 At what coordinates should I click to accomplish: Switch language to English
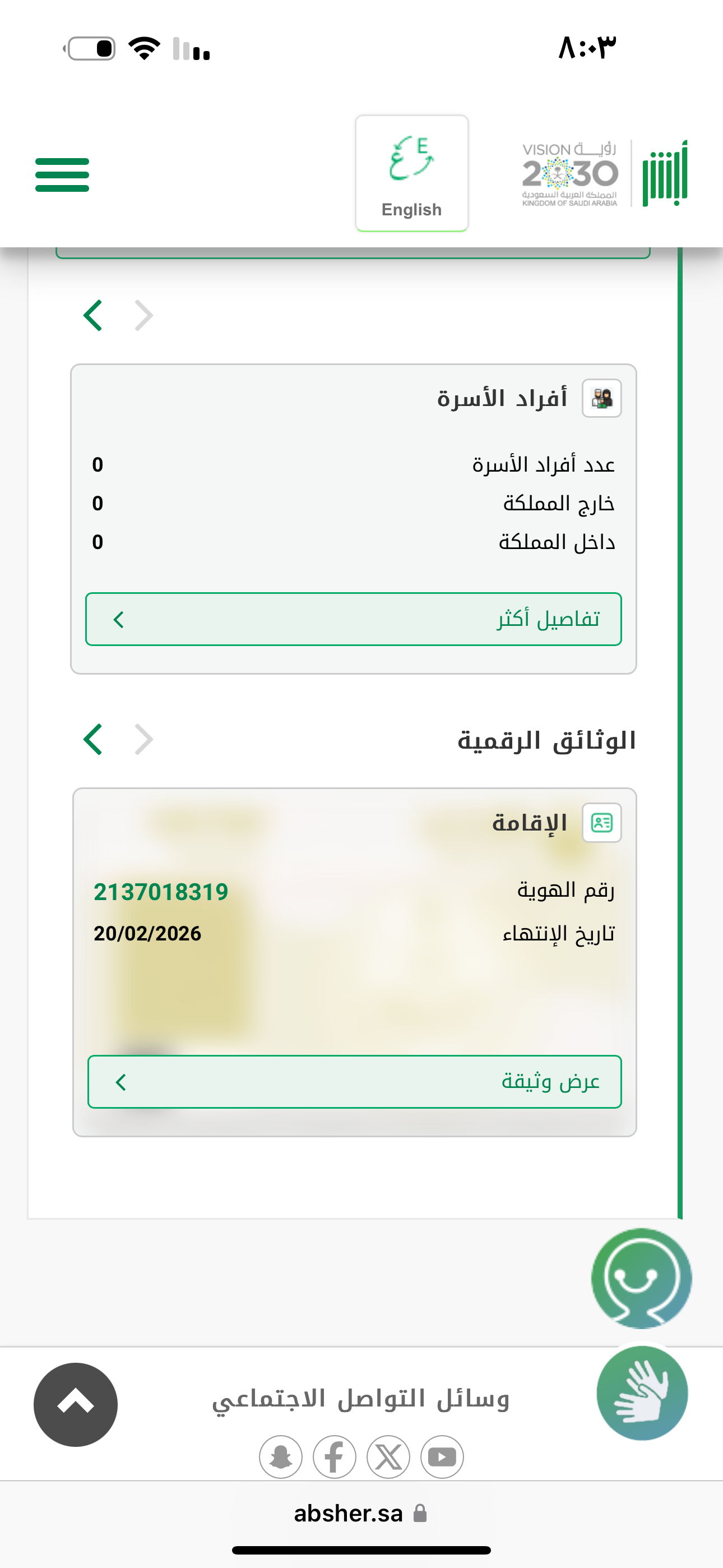click(411, 173)
